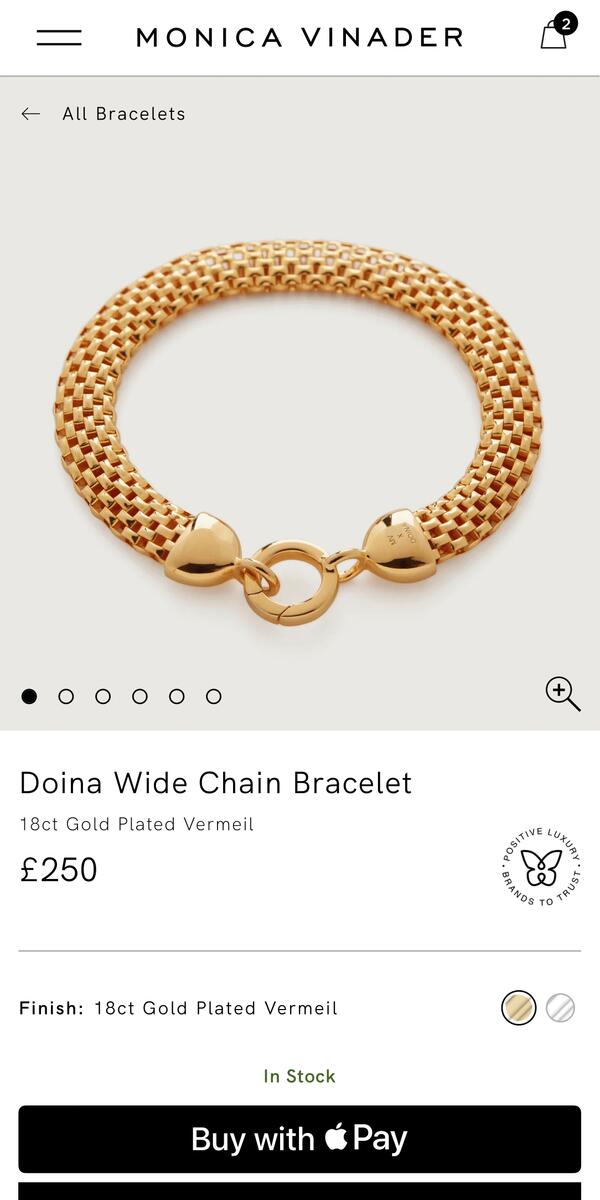Jump to the third image dot
This screenshot has width=600, height=1200.
[103, 696]
